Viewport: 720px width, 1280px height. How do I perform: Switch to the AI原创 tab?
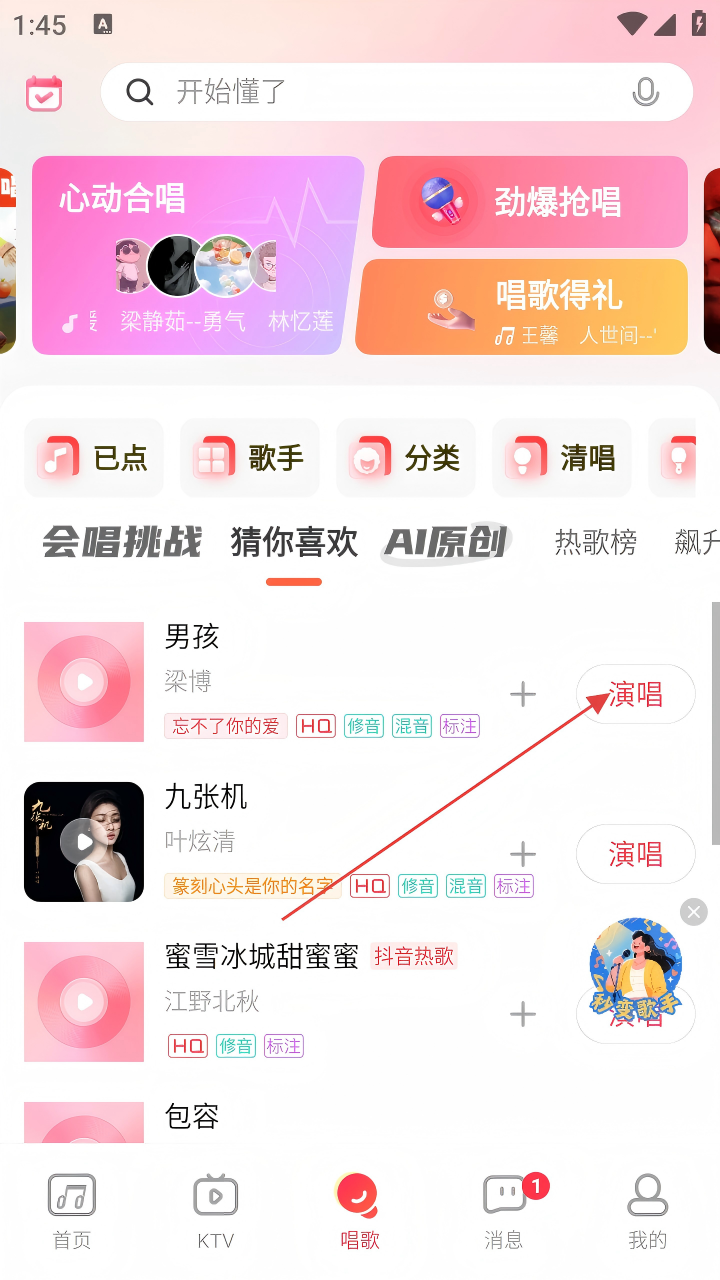click(446, 542)
